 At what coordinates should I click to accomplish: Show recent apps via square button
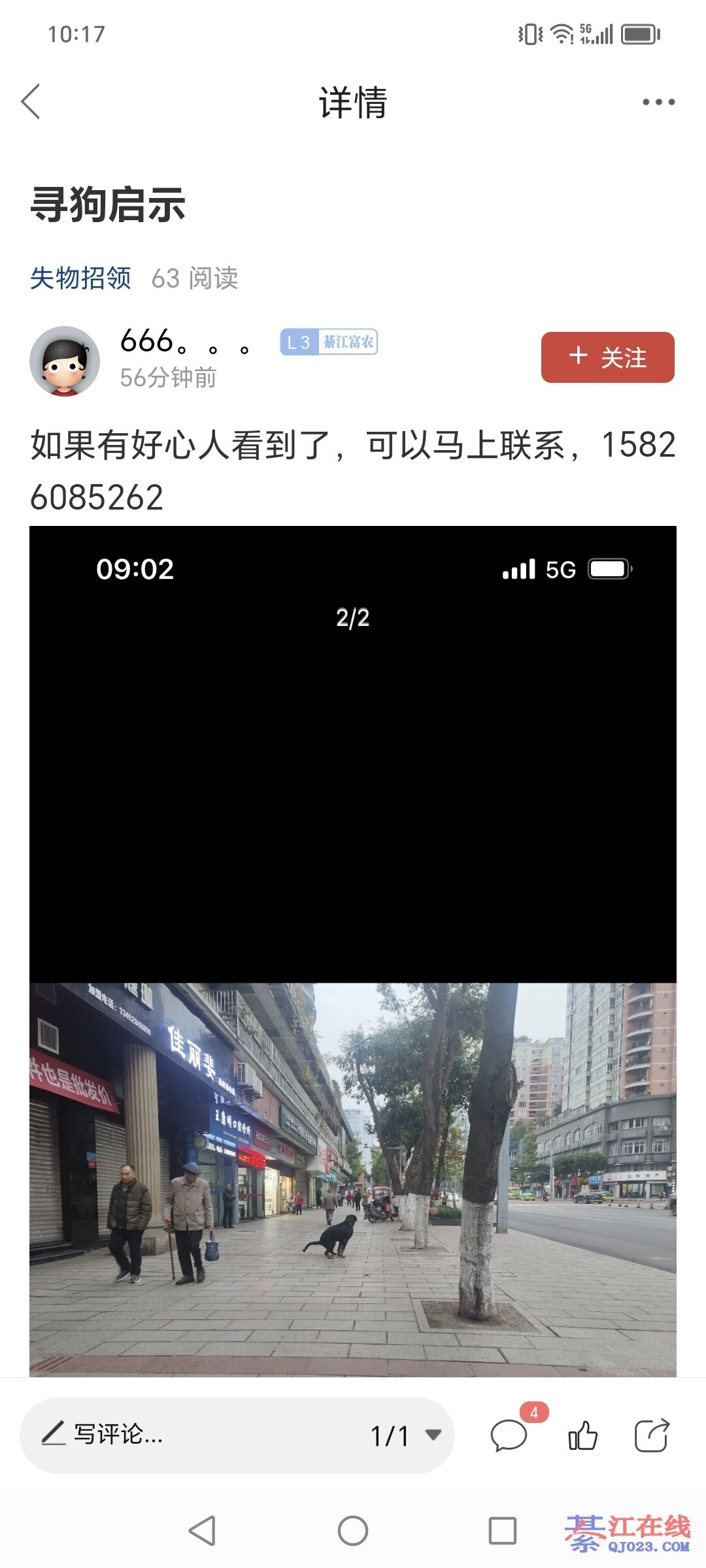point(502,1530)
